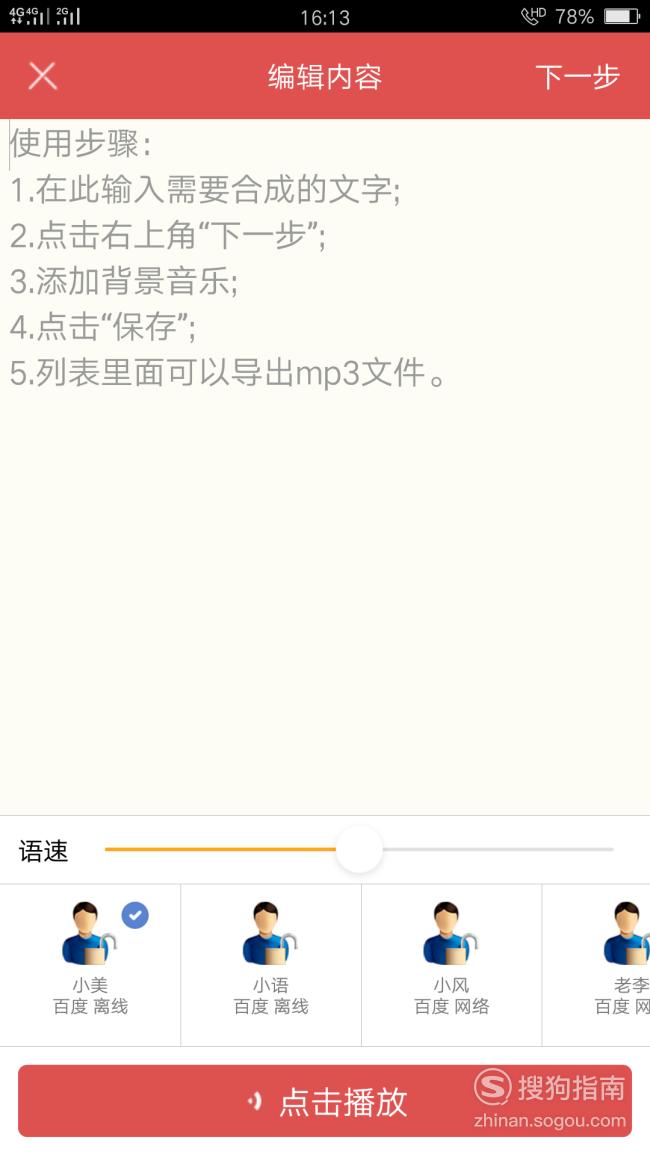650x1155 pixels.
Task: Close the edit content screen
Action: 43,76
